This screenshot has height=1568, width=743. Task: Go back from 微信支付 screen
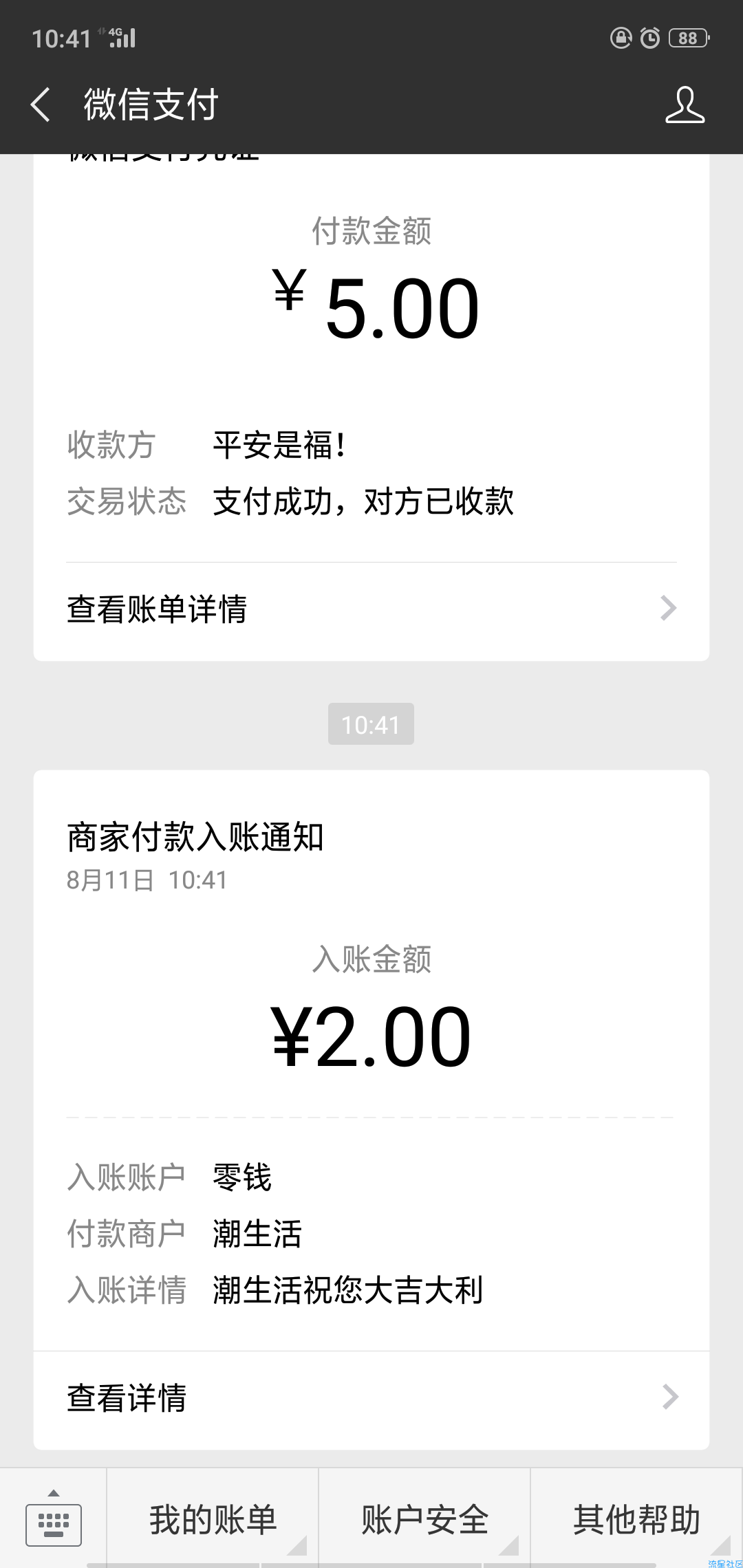(x=40, y=105)
